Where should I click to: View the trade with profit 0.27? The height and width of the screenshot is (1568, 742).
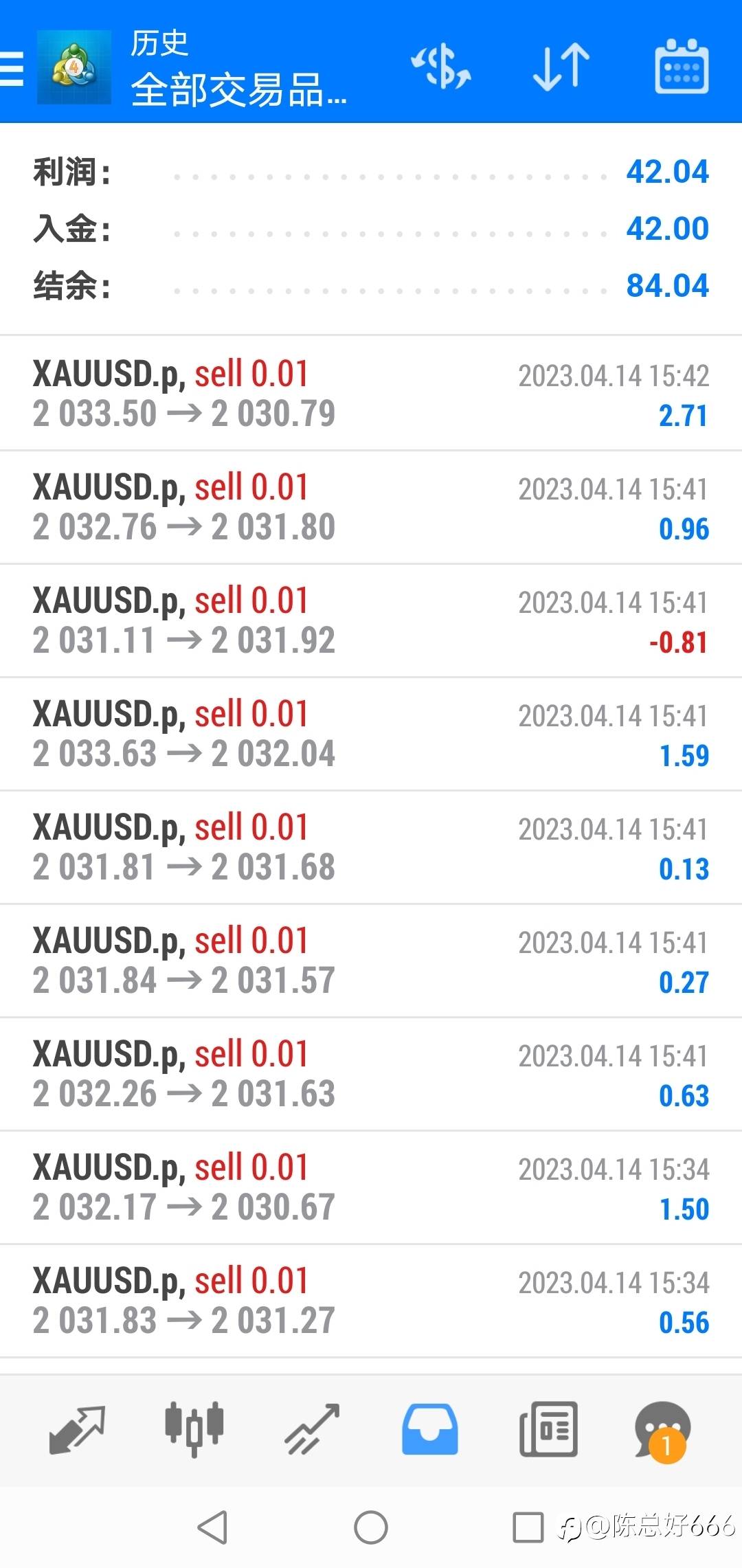click(x=371, y=961)
